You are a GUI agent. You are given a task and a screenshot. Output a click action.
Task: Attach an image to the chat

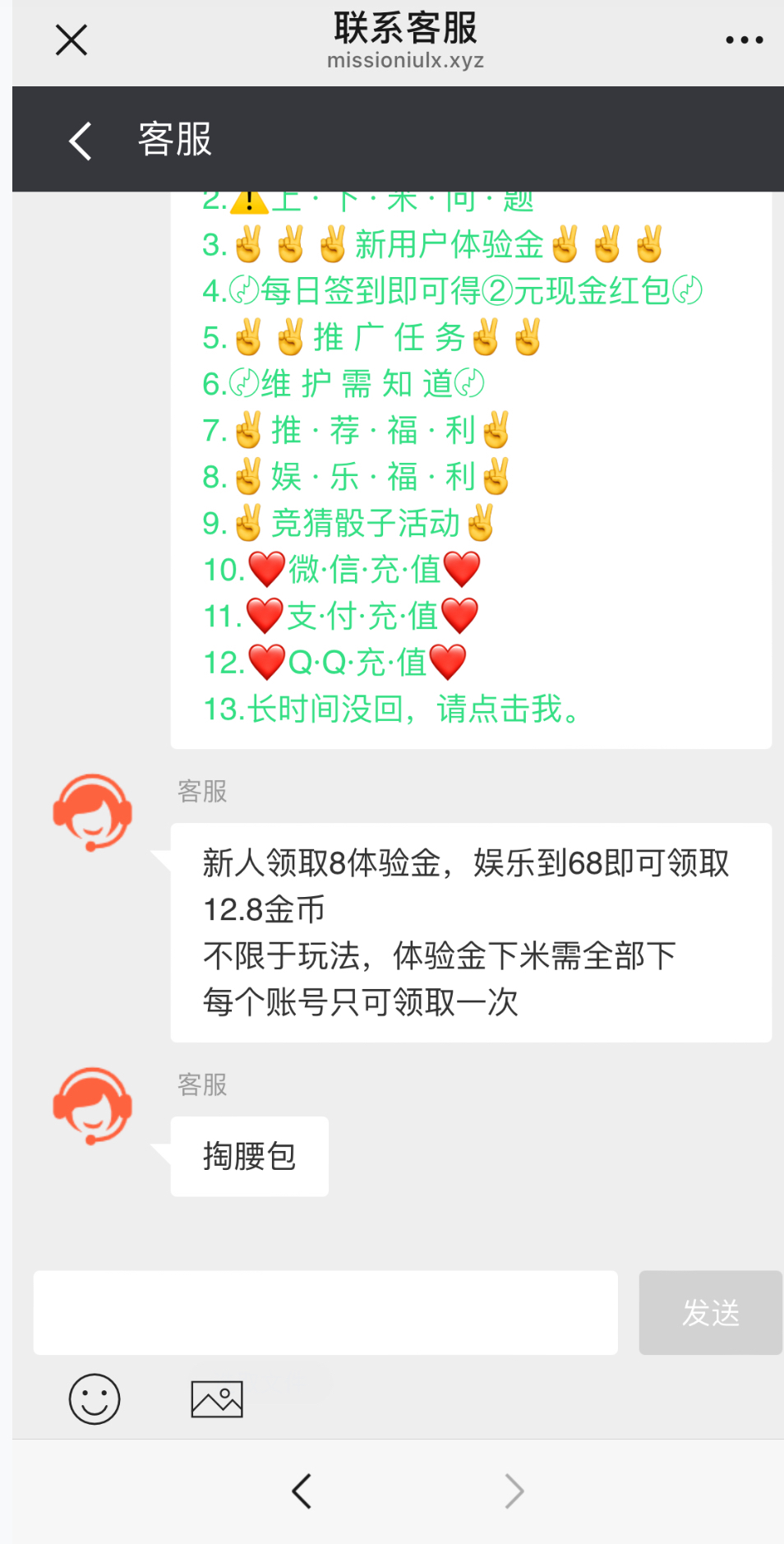click(x=217, y=1398)
